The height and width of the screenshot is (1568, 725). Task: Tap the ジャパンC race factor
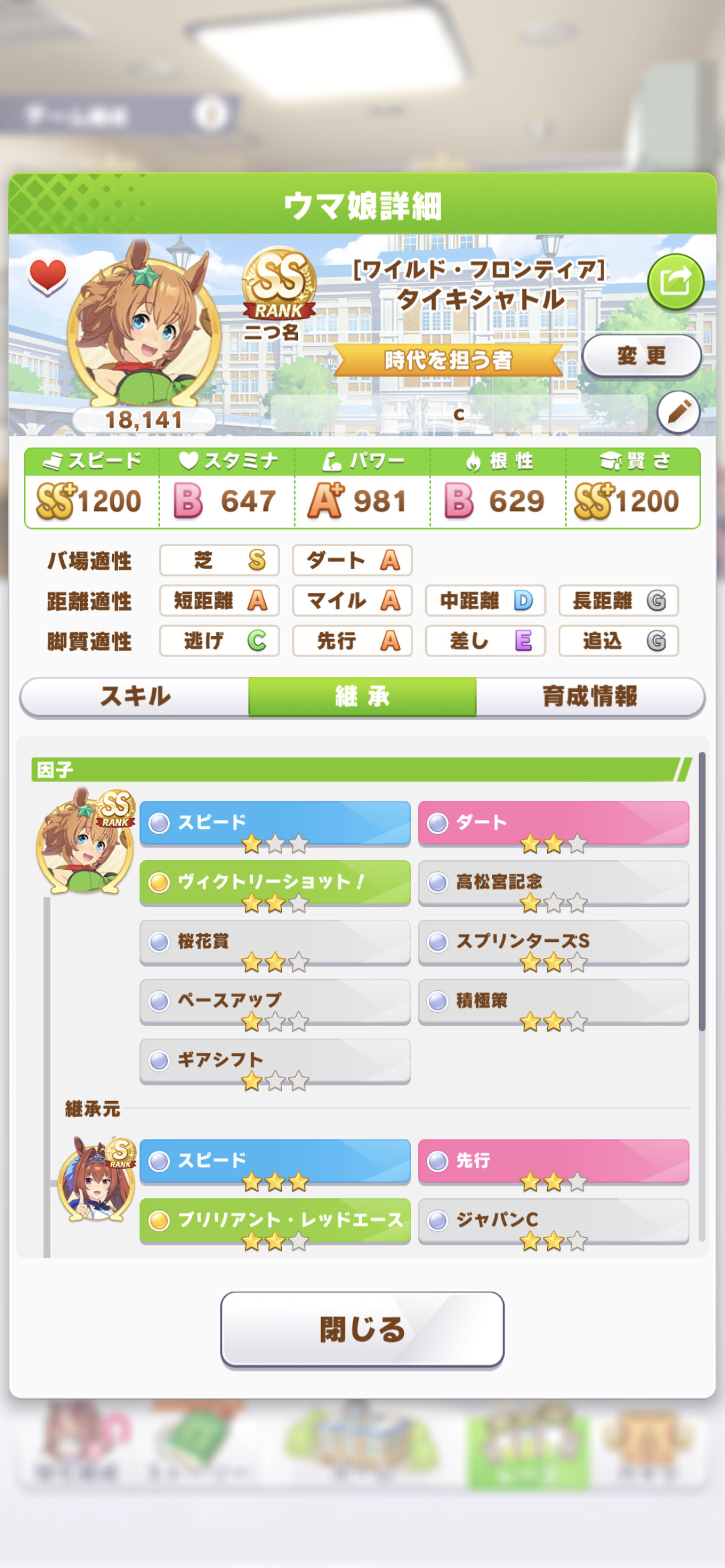click(553, 1221)
